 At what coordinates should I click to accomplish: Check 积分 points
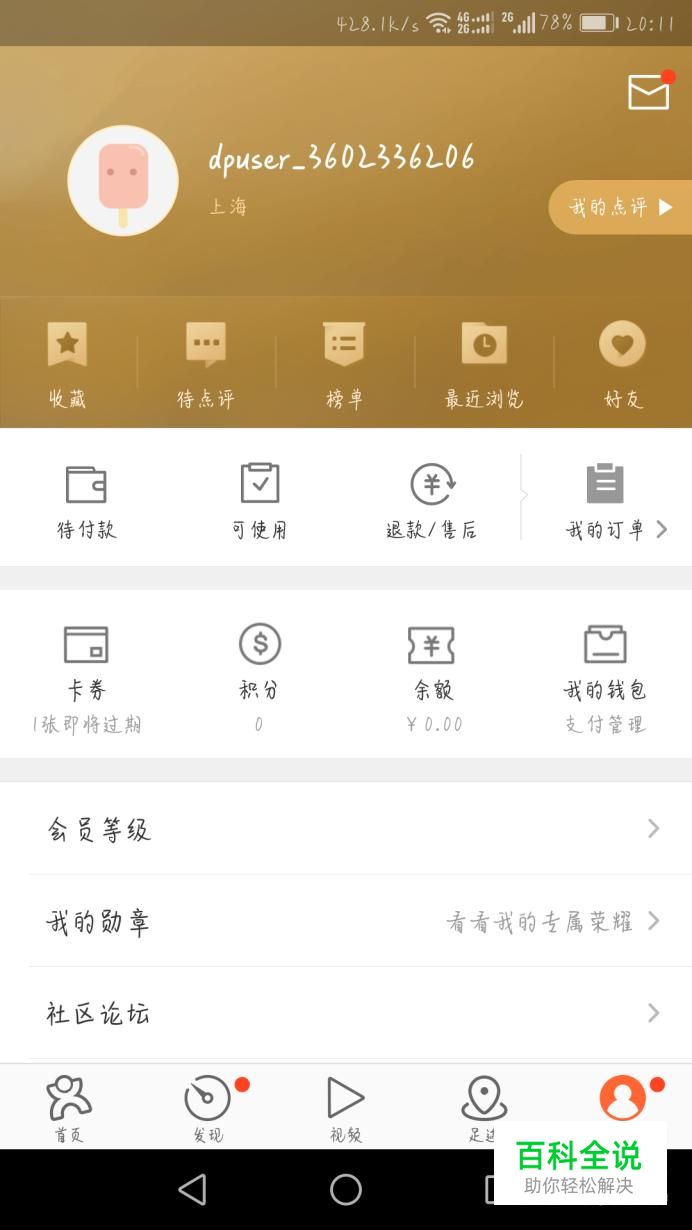click(259, 676)
